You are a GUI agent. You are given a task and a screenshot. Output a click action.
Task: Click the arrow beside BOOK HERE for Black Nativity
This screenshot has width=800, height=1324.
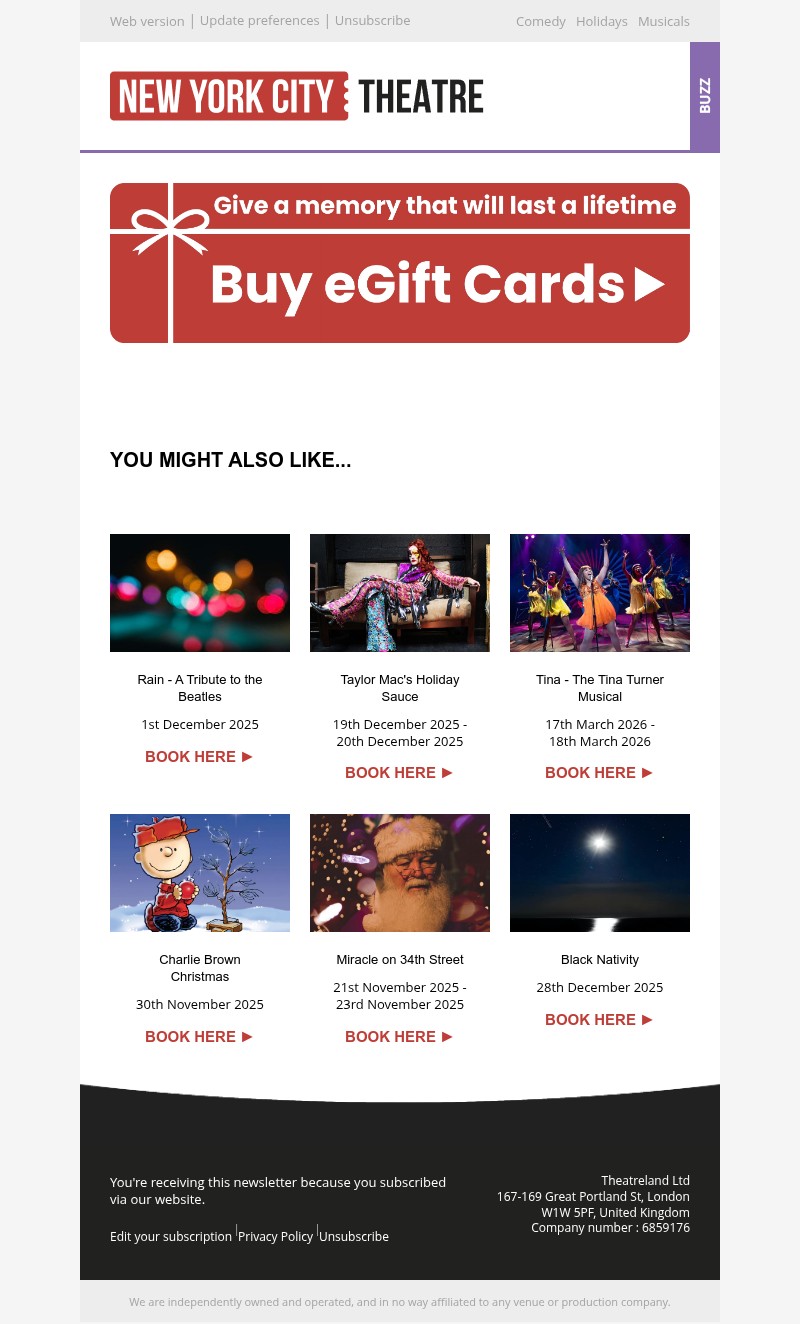[647, 1019]
